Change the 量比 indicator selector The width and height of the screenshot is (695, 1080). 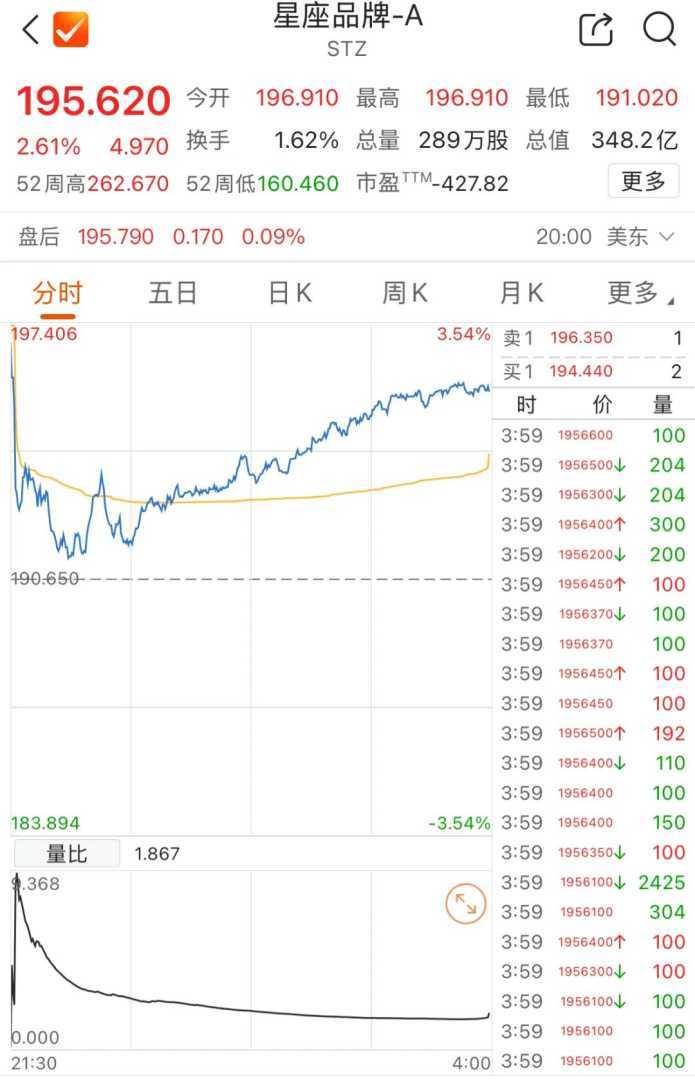pyautogui.click(x=65, y=854)
